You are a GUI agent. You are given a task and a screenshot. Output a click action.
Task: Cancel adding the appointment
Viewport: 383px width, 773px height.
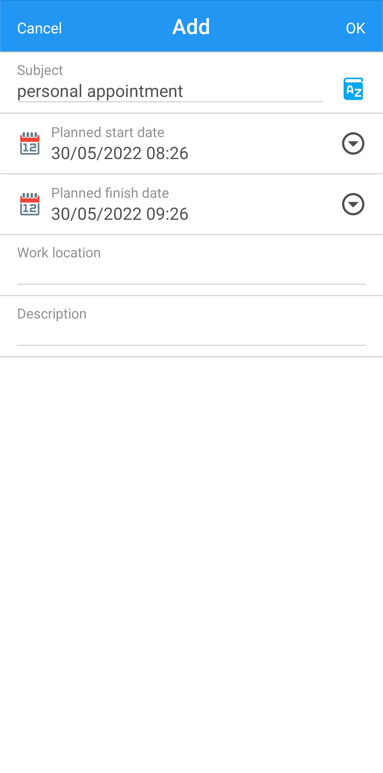[x=39, y=28]
